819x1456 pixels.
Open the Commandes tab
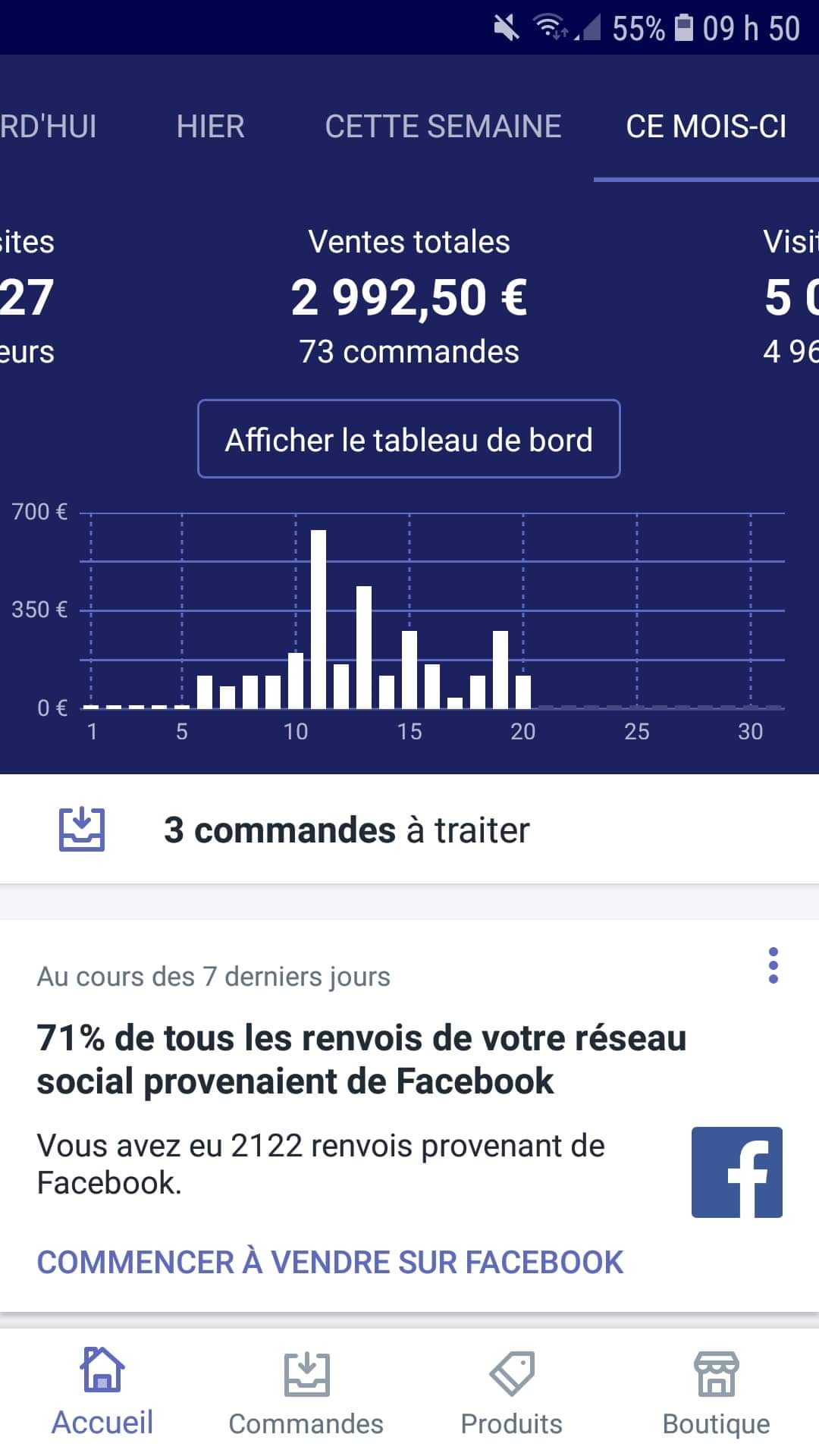(x=306, y=1392)
